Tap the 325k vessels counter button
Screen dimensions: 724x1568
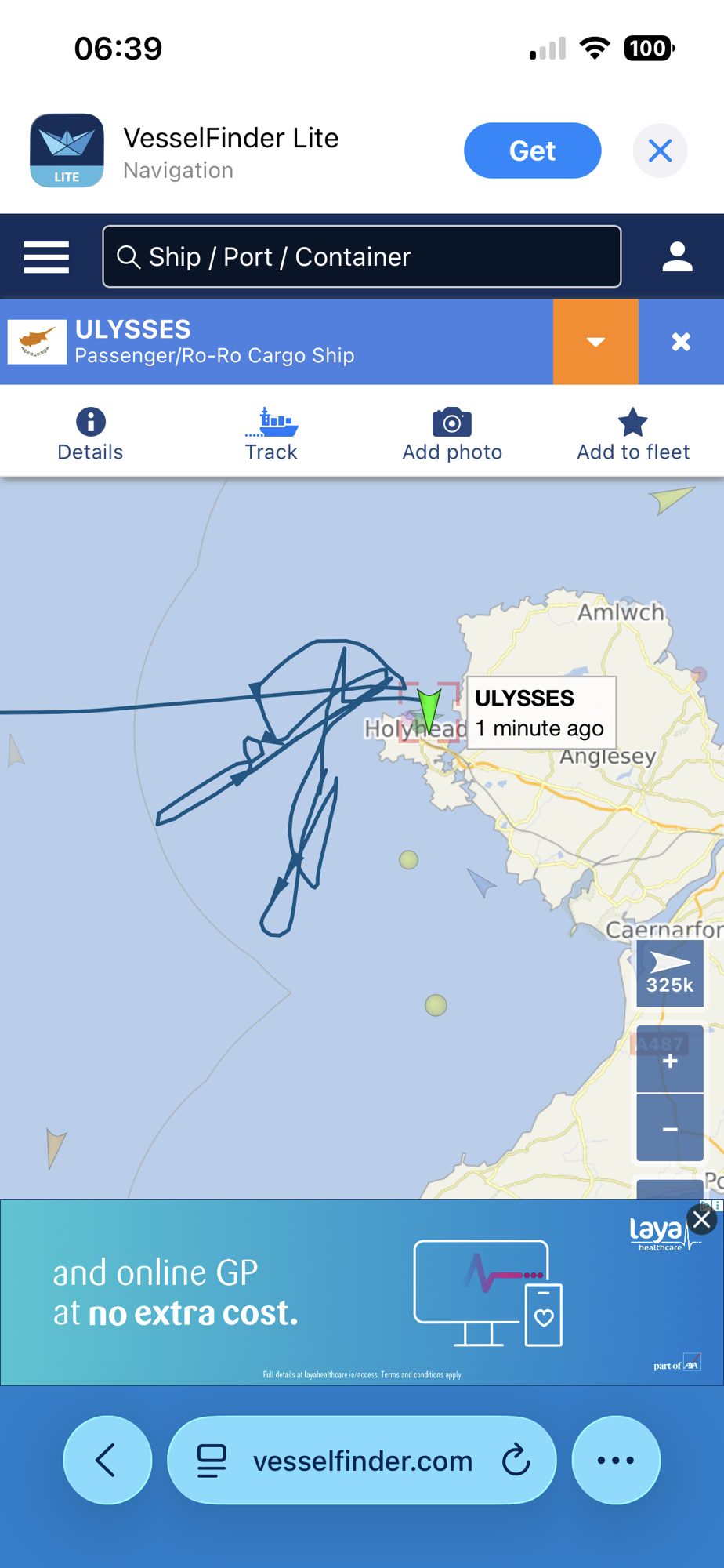pos(670,974)
